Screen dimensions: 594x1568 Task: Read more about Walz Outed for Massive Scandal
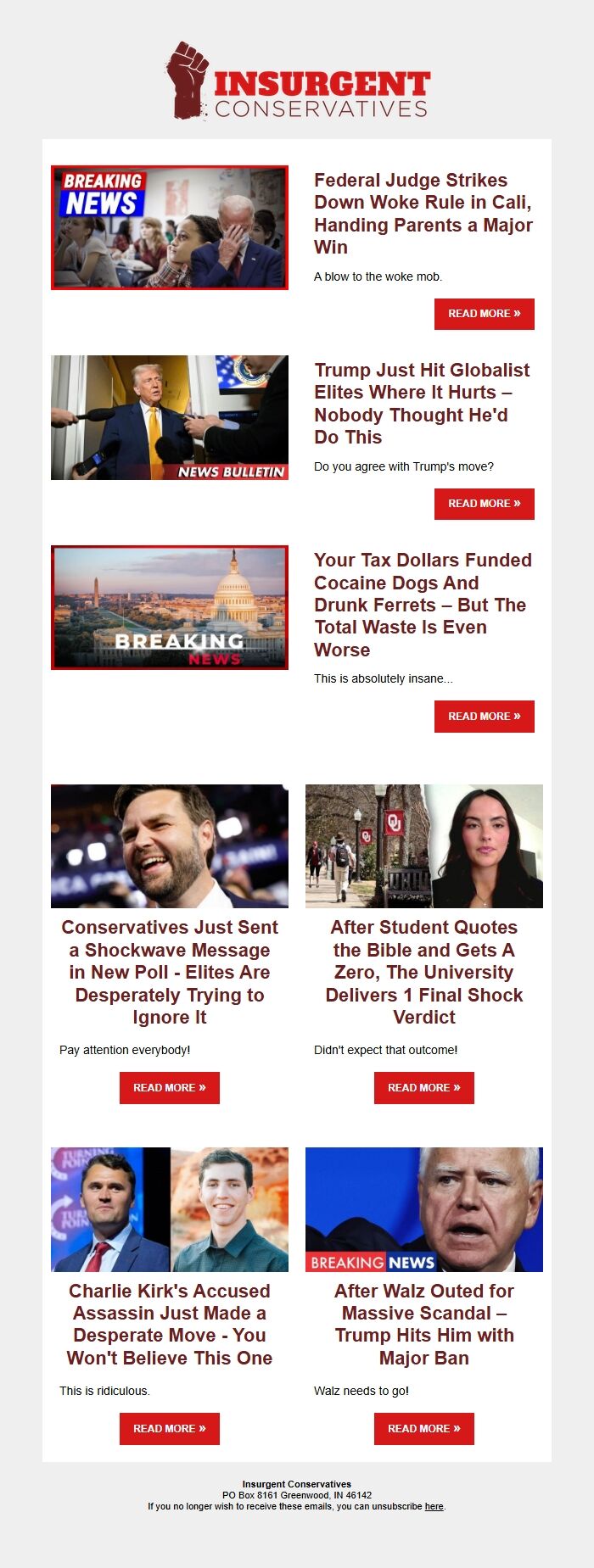423,1429
